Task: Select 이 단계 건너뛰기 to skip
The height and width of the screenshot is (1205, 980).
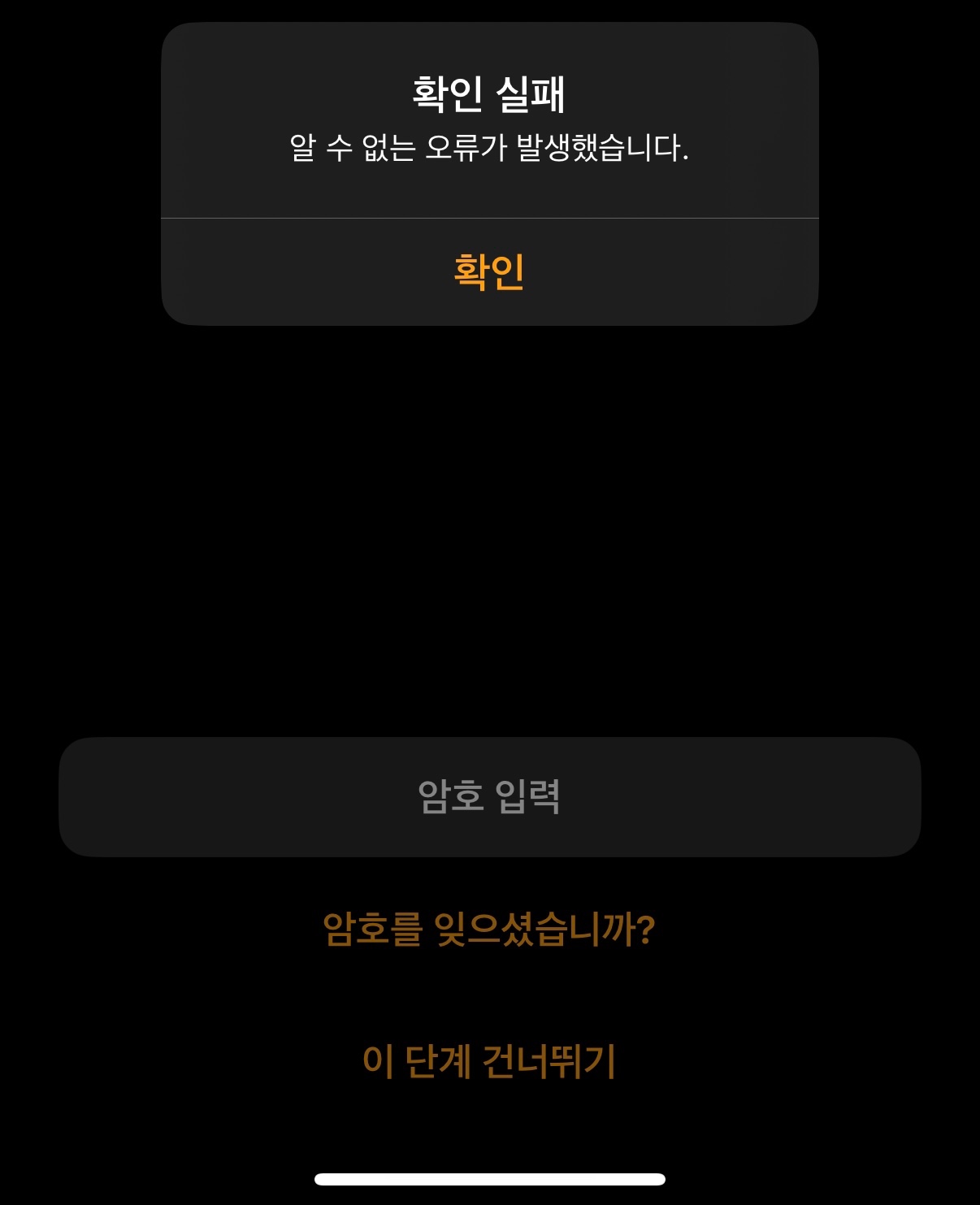Action: [489, 1061]
